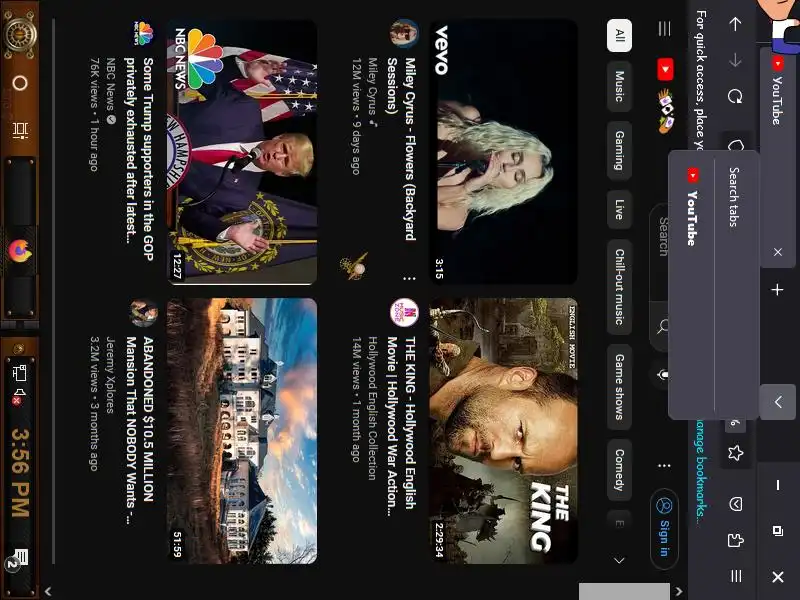Watch the Abandoned $10.5 Million Mansion video
The width and height of the screenshot is (800, 600).
242,430
